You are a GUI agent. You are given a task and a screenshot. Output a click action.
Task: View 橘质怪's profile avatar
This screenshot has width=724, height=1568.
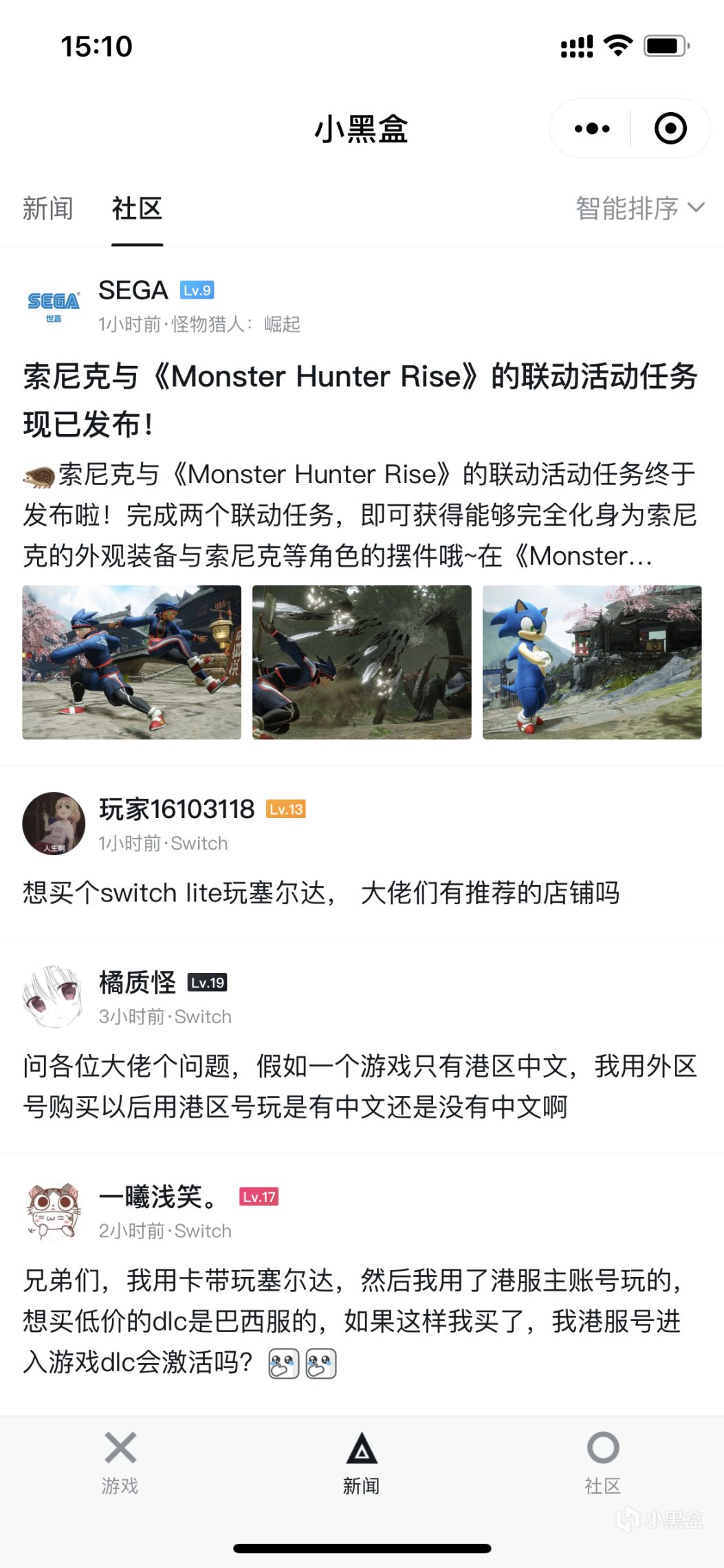click(54, 997)
